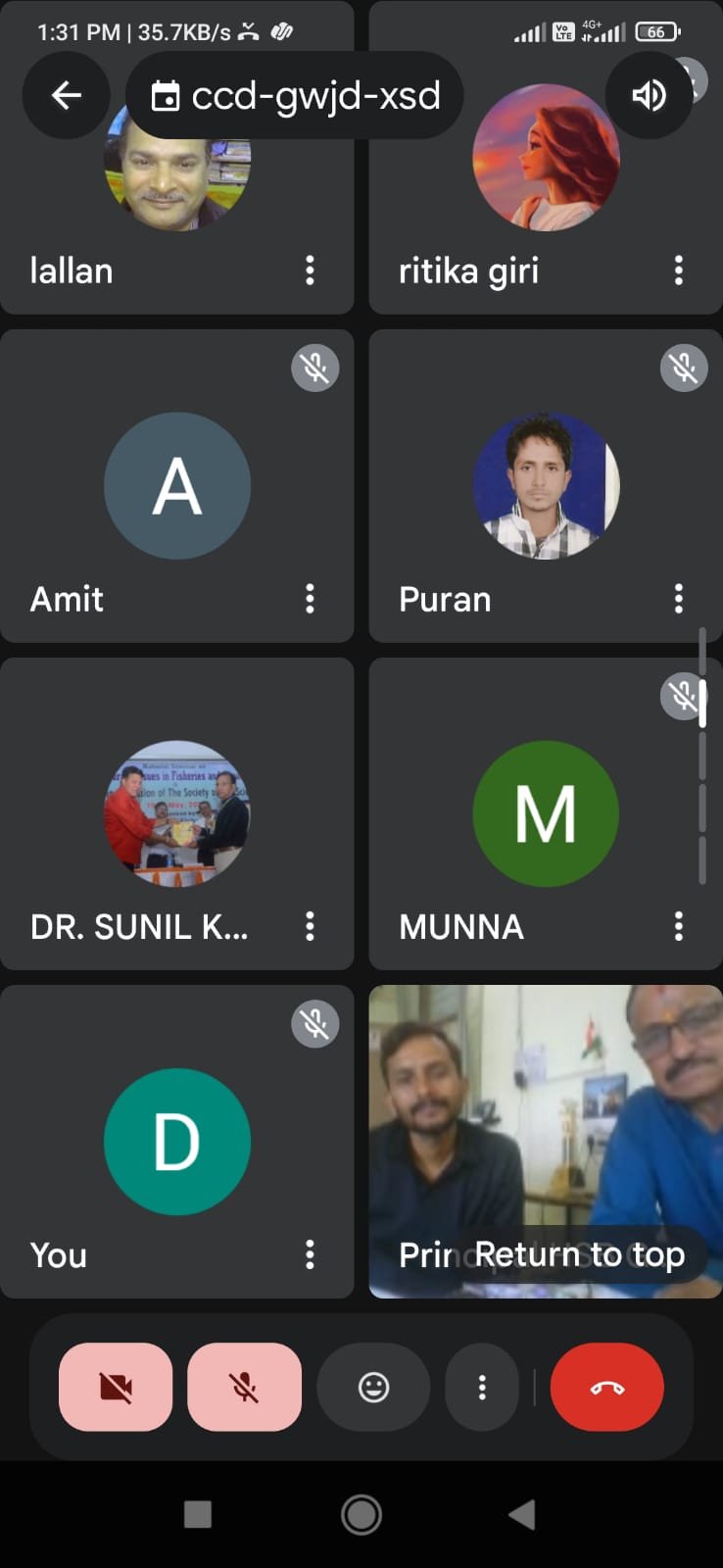This screenshot has height=1568, width=723.
Task: Show more options for Puran
Action: (x=678, y=599)
